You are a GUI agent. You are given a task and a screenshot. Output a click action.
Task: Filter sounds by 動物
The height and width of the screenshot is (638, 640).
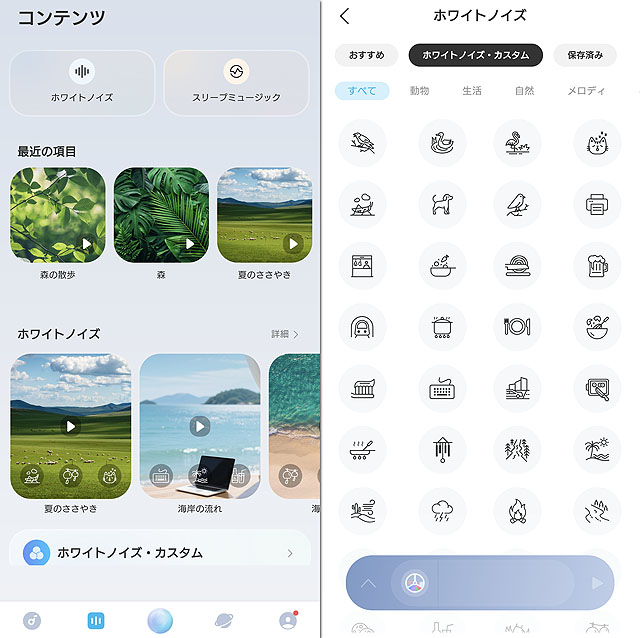(x=419, y=91)
